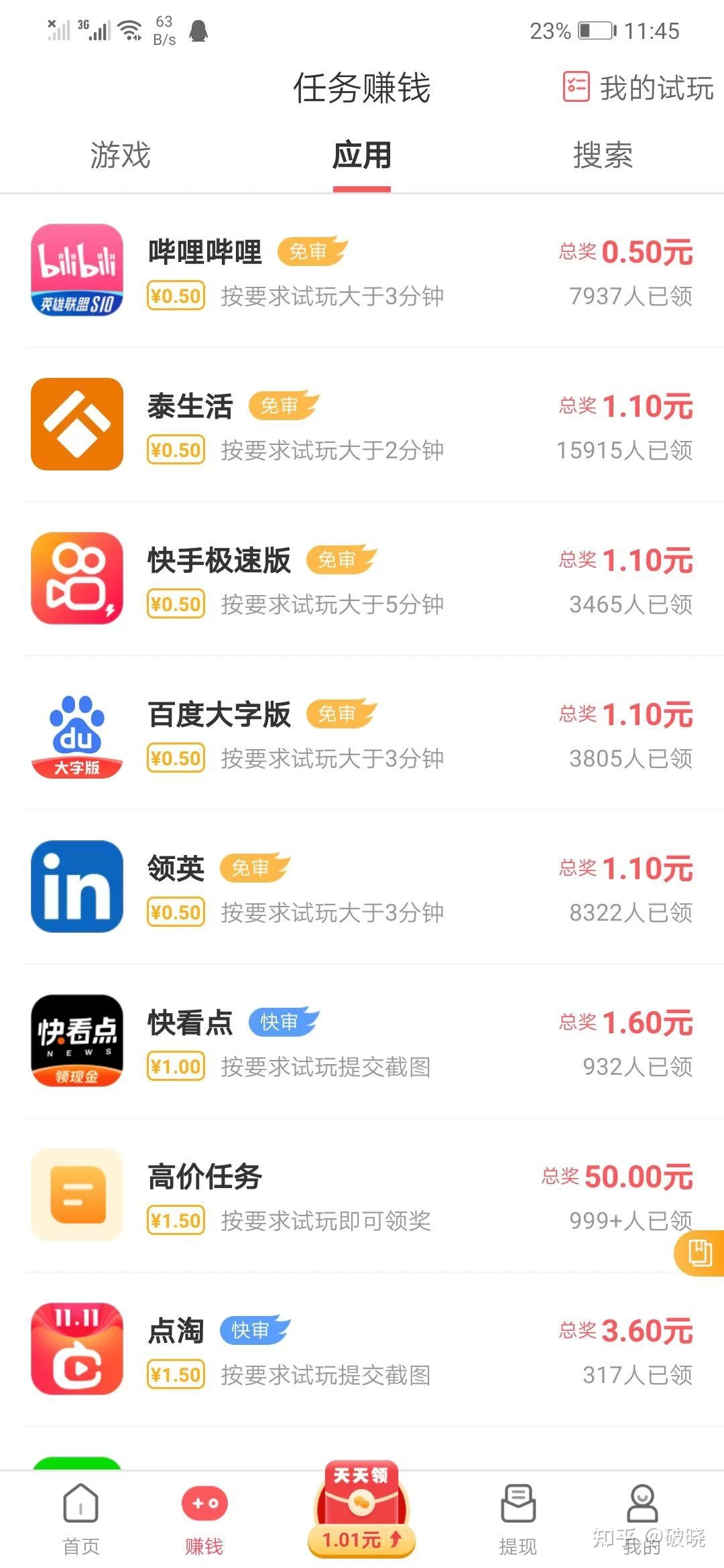Select the 应用 tab
724x1568 pixels.
362,156
